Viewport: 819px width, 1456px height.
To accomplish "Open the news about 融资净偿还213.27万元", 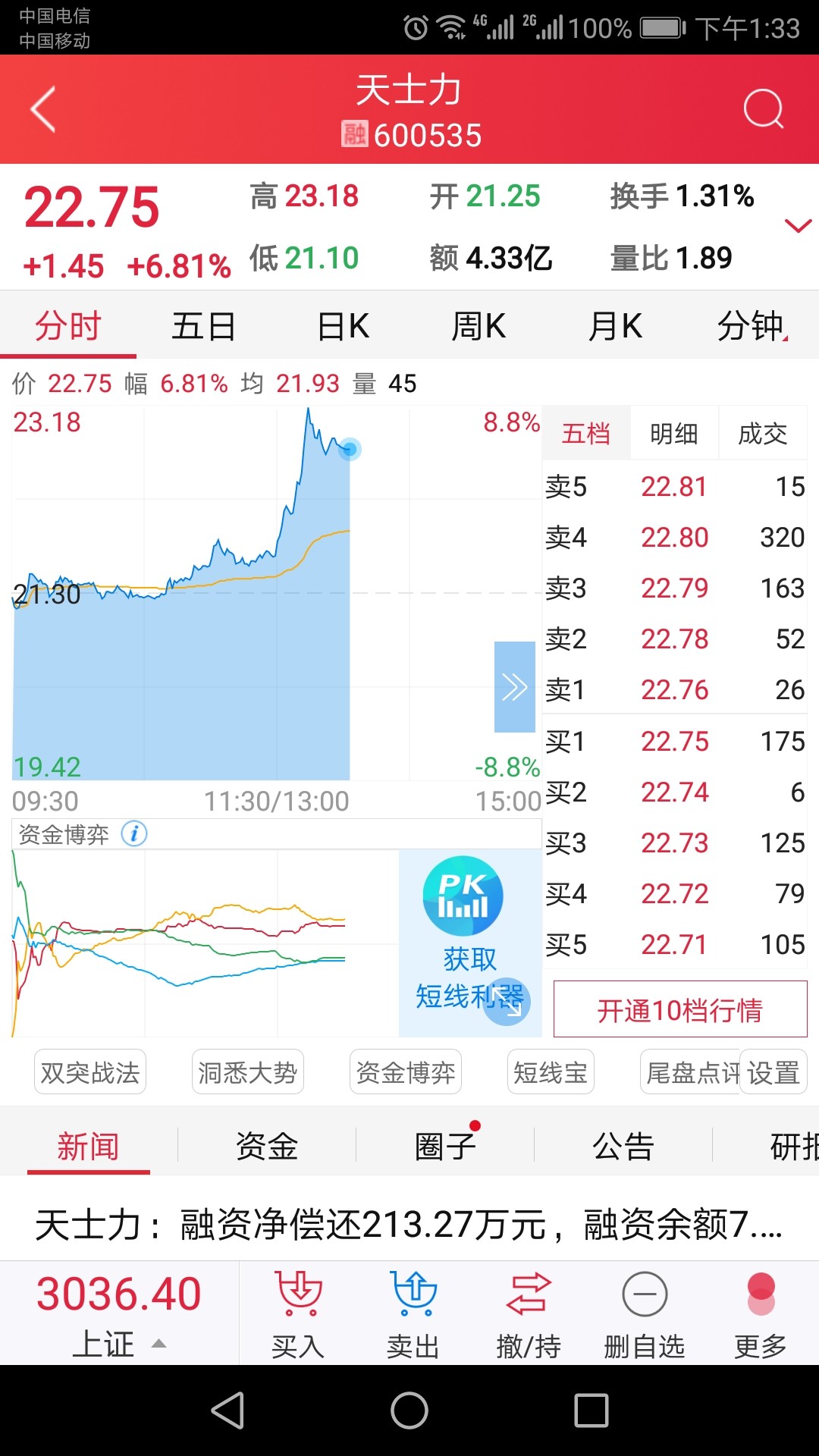I will pos(409,1224).
